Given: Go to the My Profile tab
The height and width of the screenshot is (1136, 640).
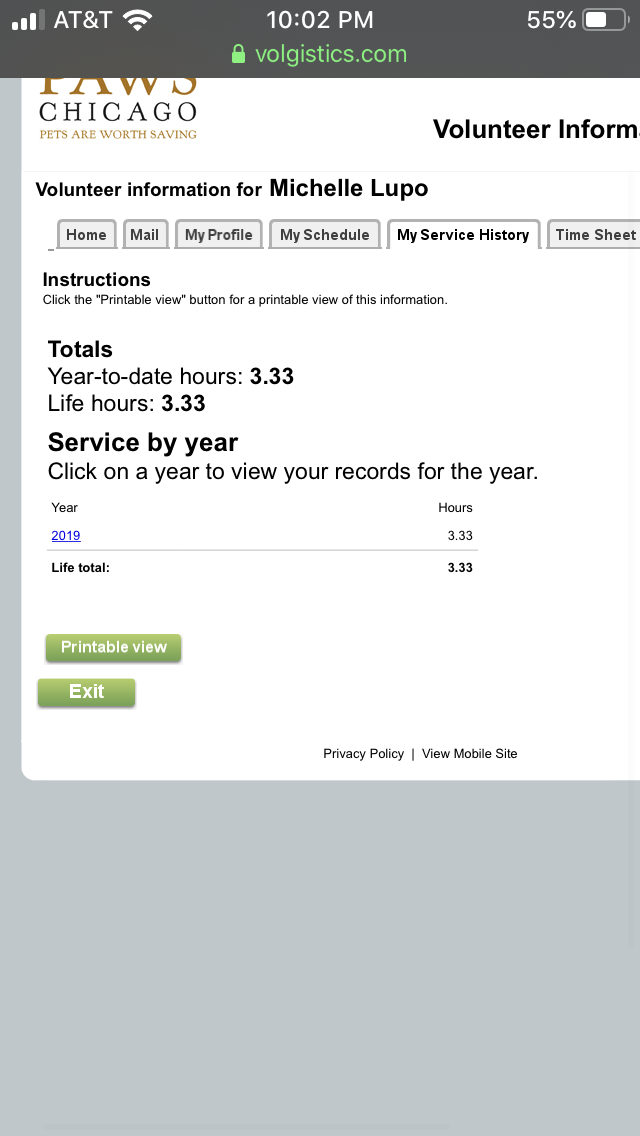Looking at the screenshot, I should 219,235.
